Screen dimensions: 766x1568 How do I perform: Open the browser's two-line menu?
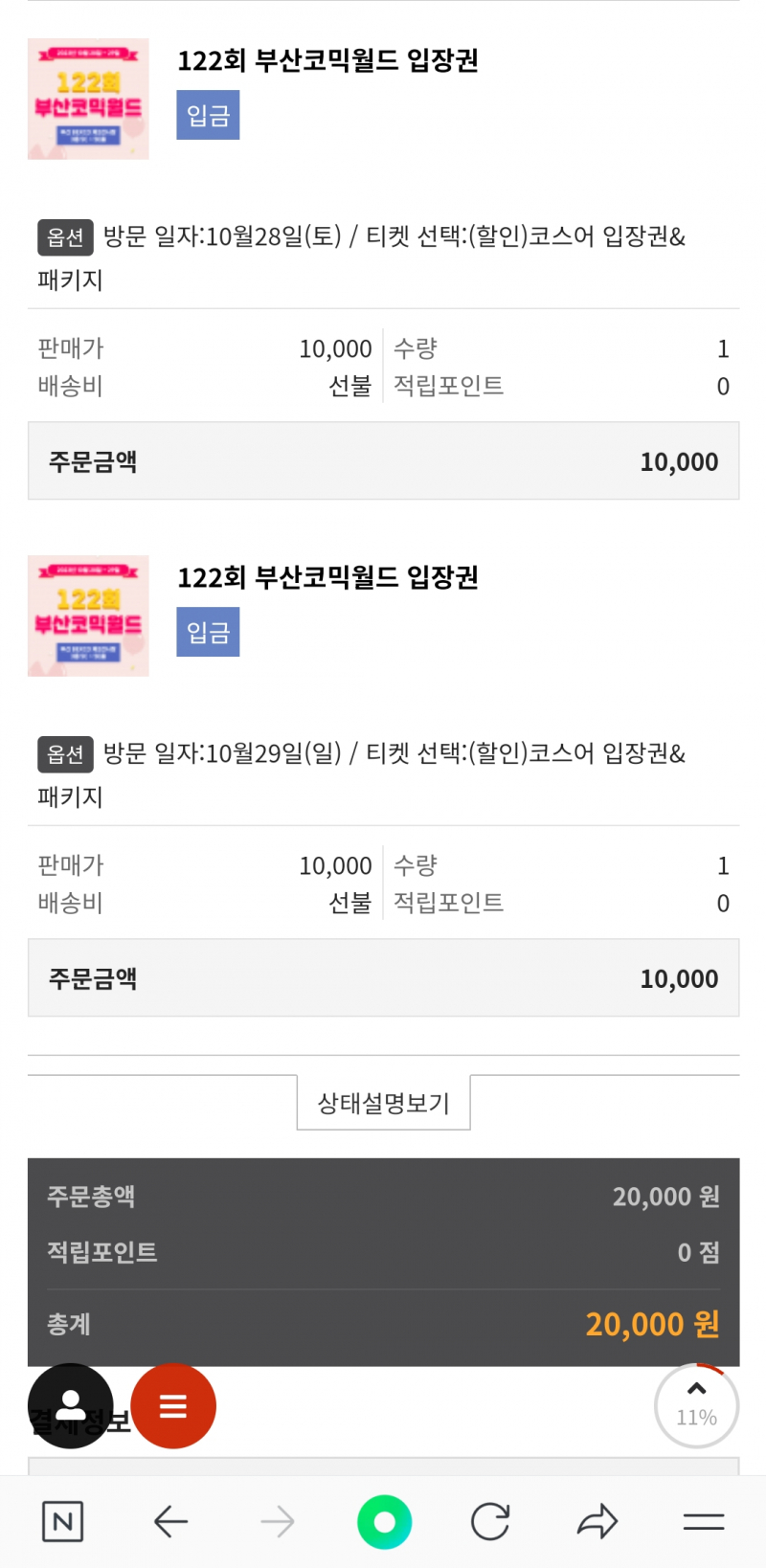[703, 1521]
